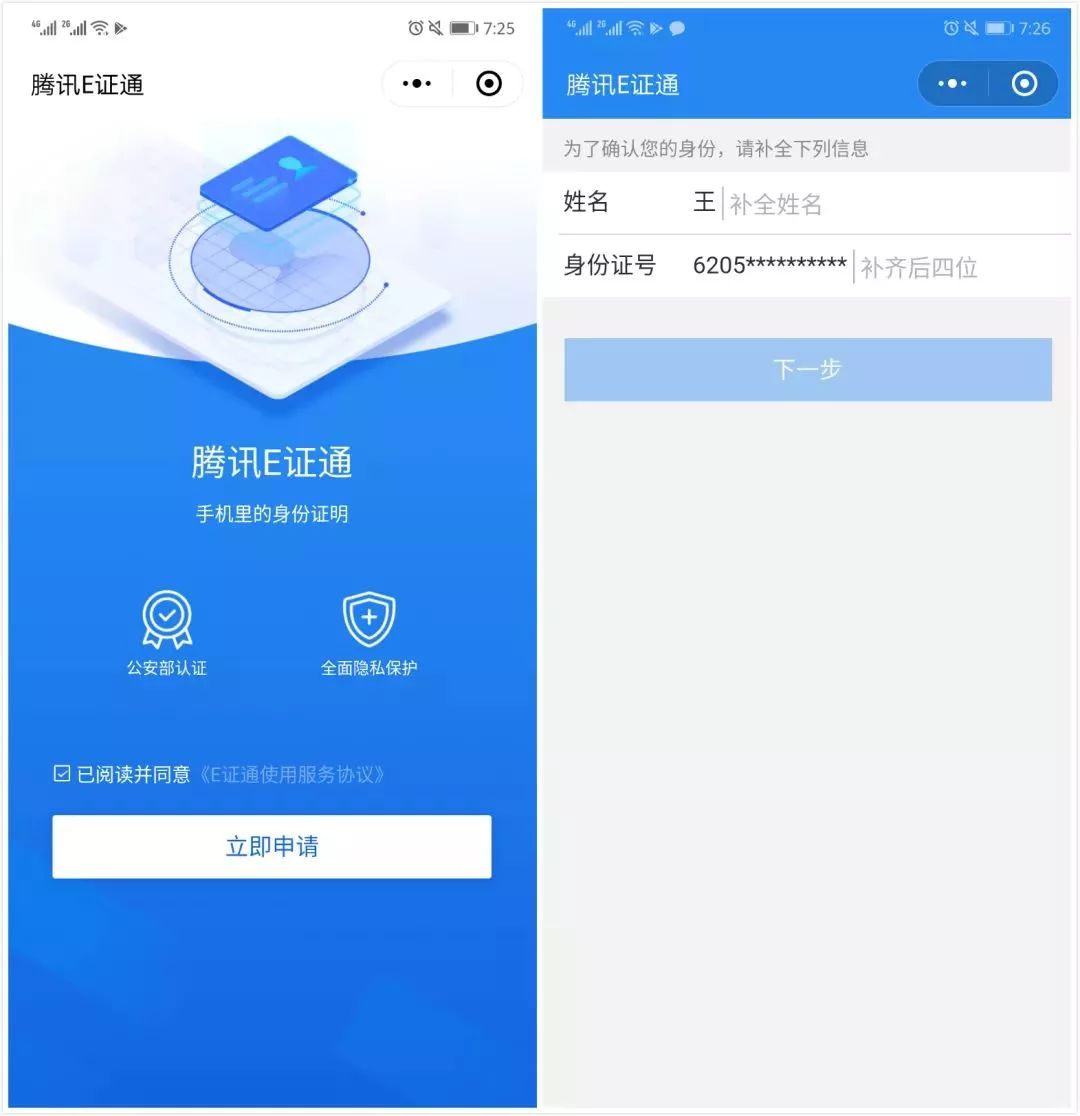Open the three-dot menu on the blue header
Viewport: 1080px width, 1116px height.
coord(952,84)
